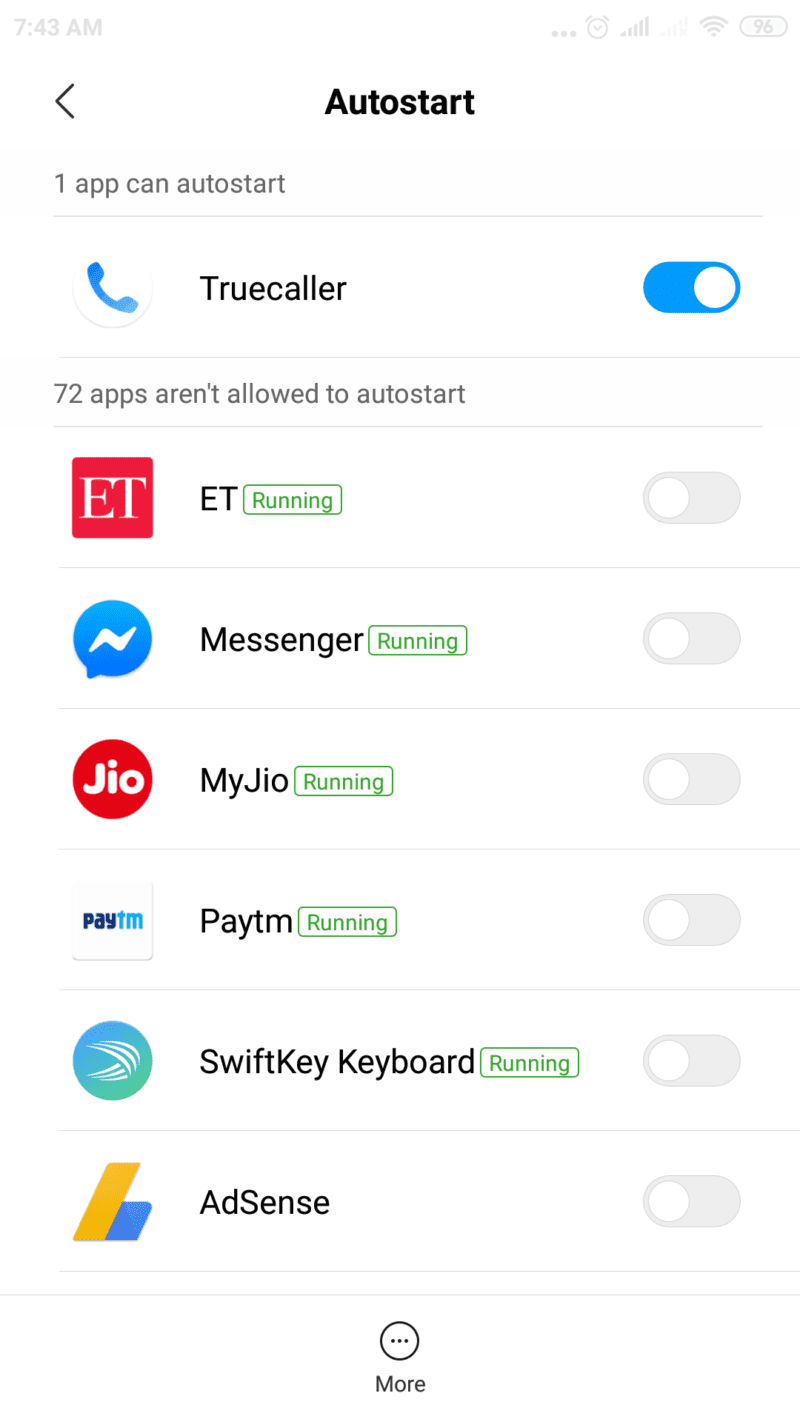Turn on Messenger autostart switch
Image resolution: width=800 pixels, height=1422 pixels.
(x=691, y=639)
